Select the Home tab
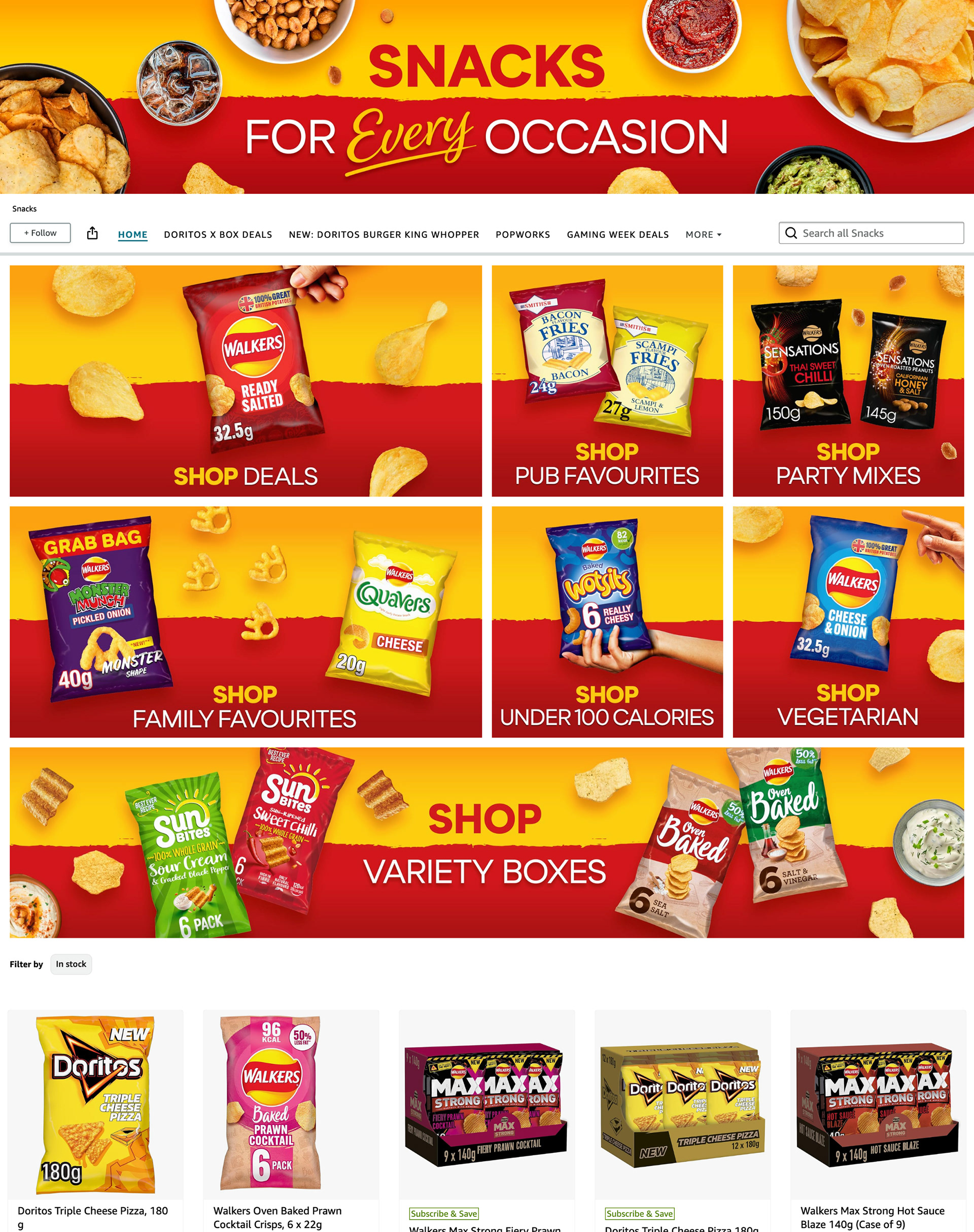Viewport: 974px width, 1232px height. [133, 234]
